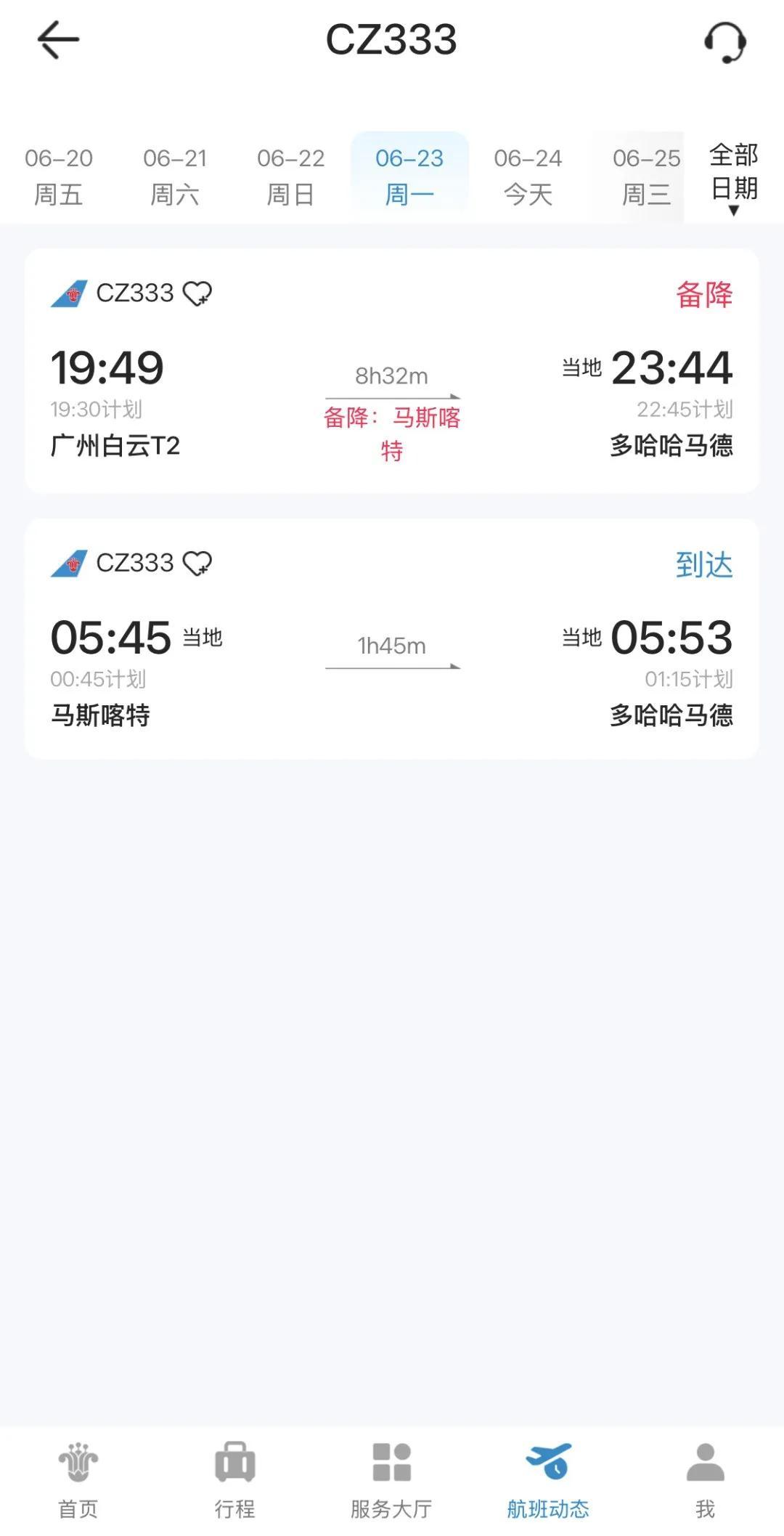Select date 06-23 周一
The image size is (784, 1536).
pos(409,176)
